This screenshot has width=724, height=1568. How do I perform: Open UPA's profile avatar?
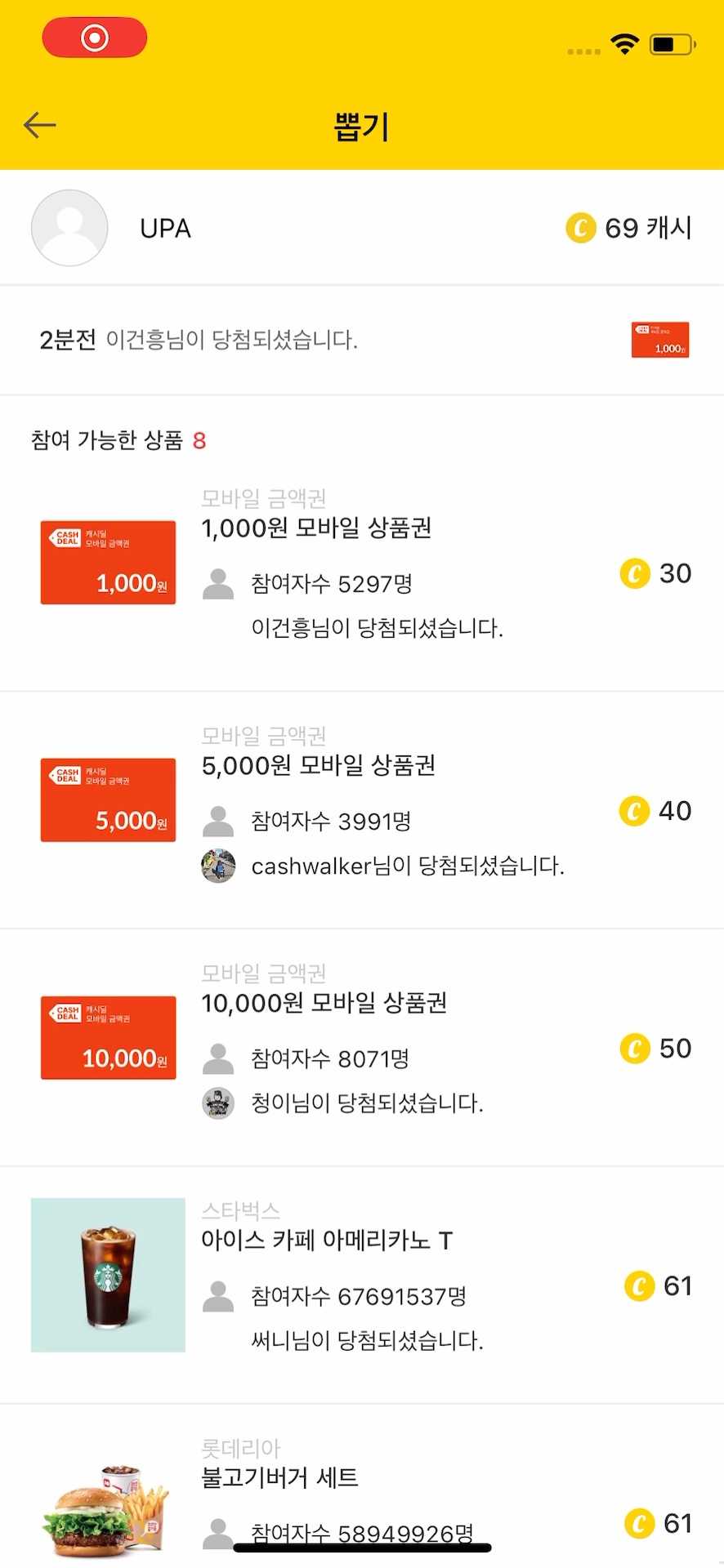point(69,228)
